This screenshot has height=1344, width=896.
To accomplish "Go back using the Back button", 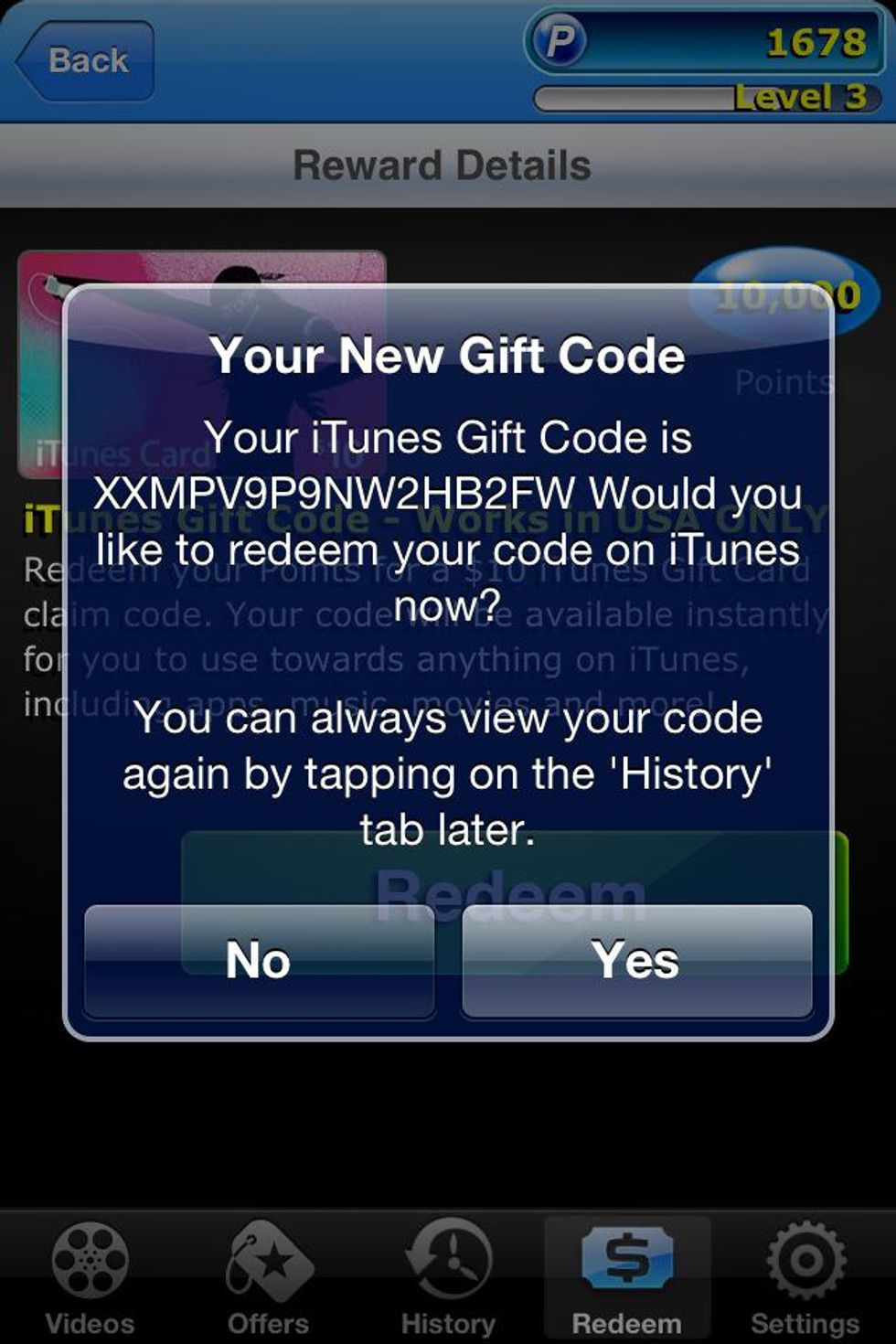I will pos(85,60).
